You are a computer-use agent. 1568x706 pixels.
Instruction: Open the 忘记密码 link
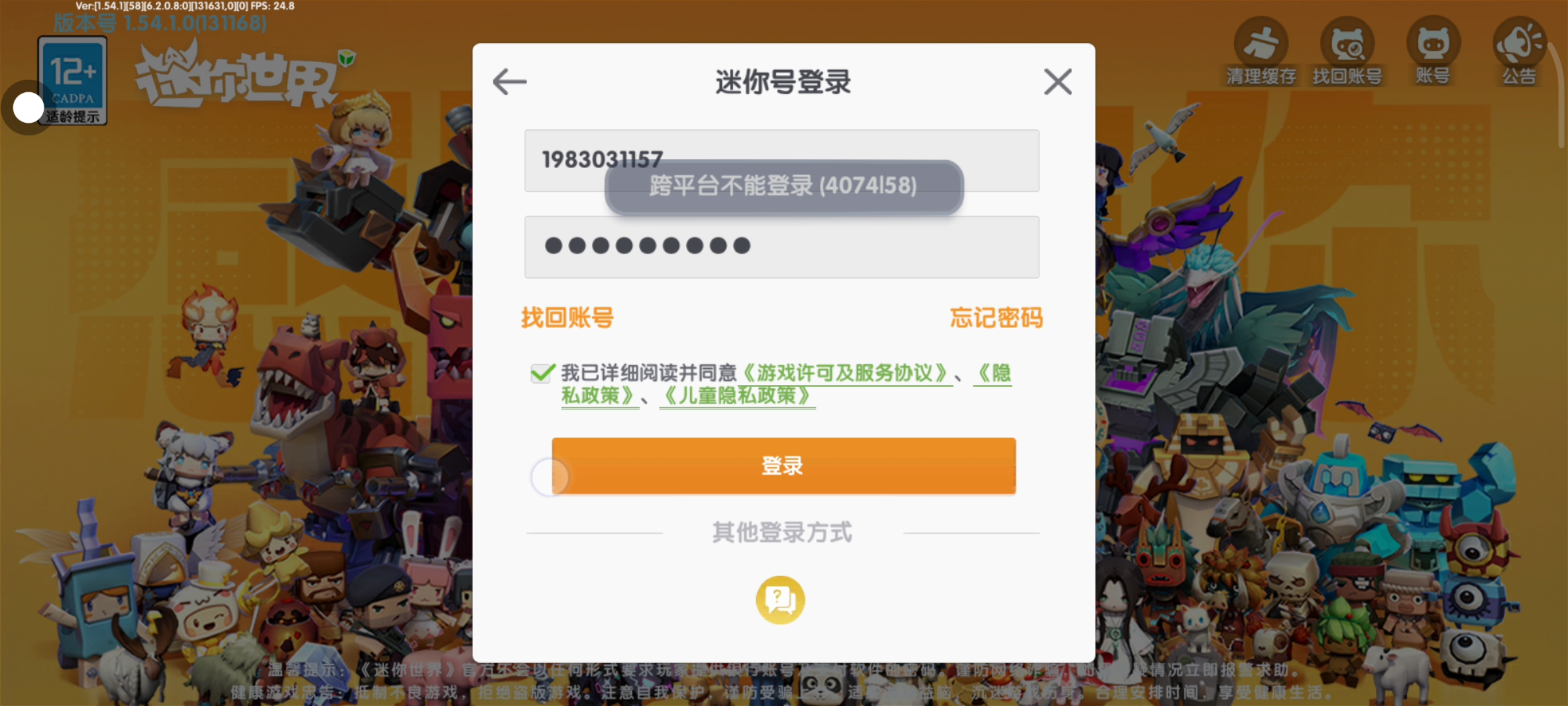(x=996, y=318)
